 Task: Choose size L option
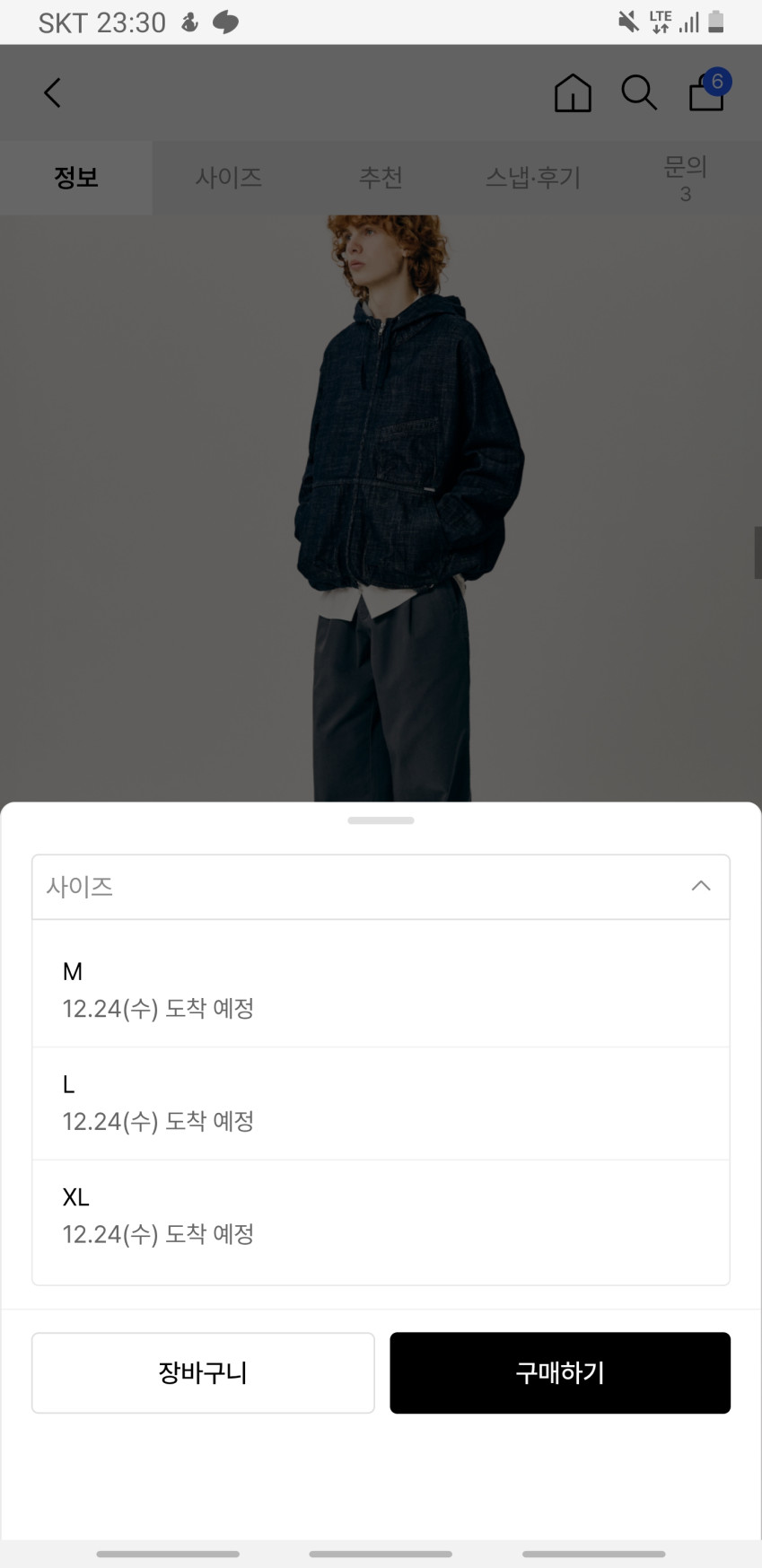coord(381,1103)
